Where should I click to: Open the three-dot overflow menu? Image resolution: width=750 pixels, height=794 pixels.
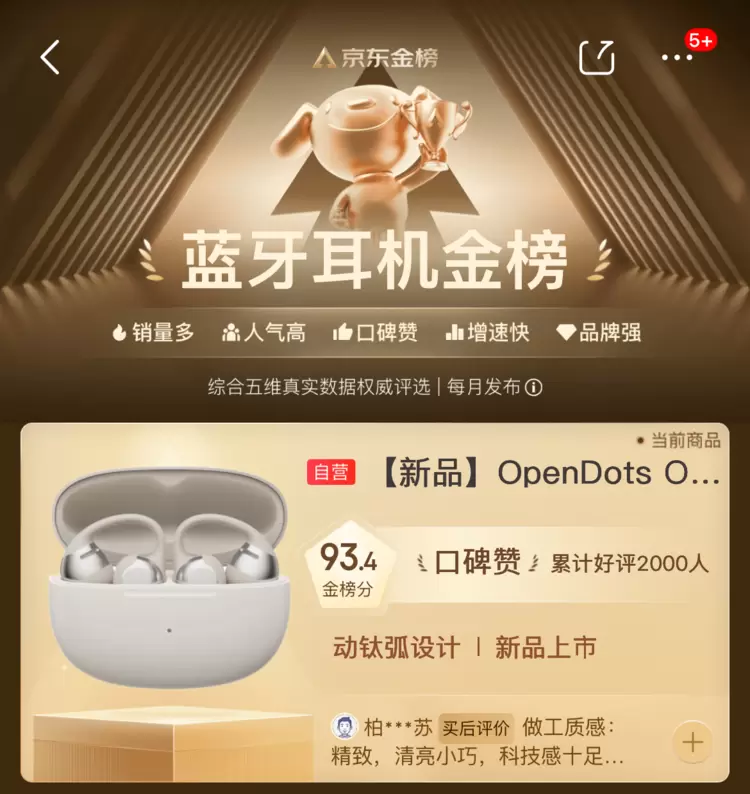point(677,58)
